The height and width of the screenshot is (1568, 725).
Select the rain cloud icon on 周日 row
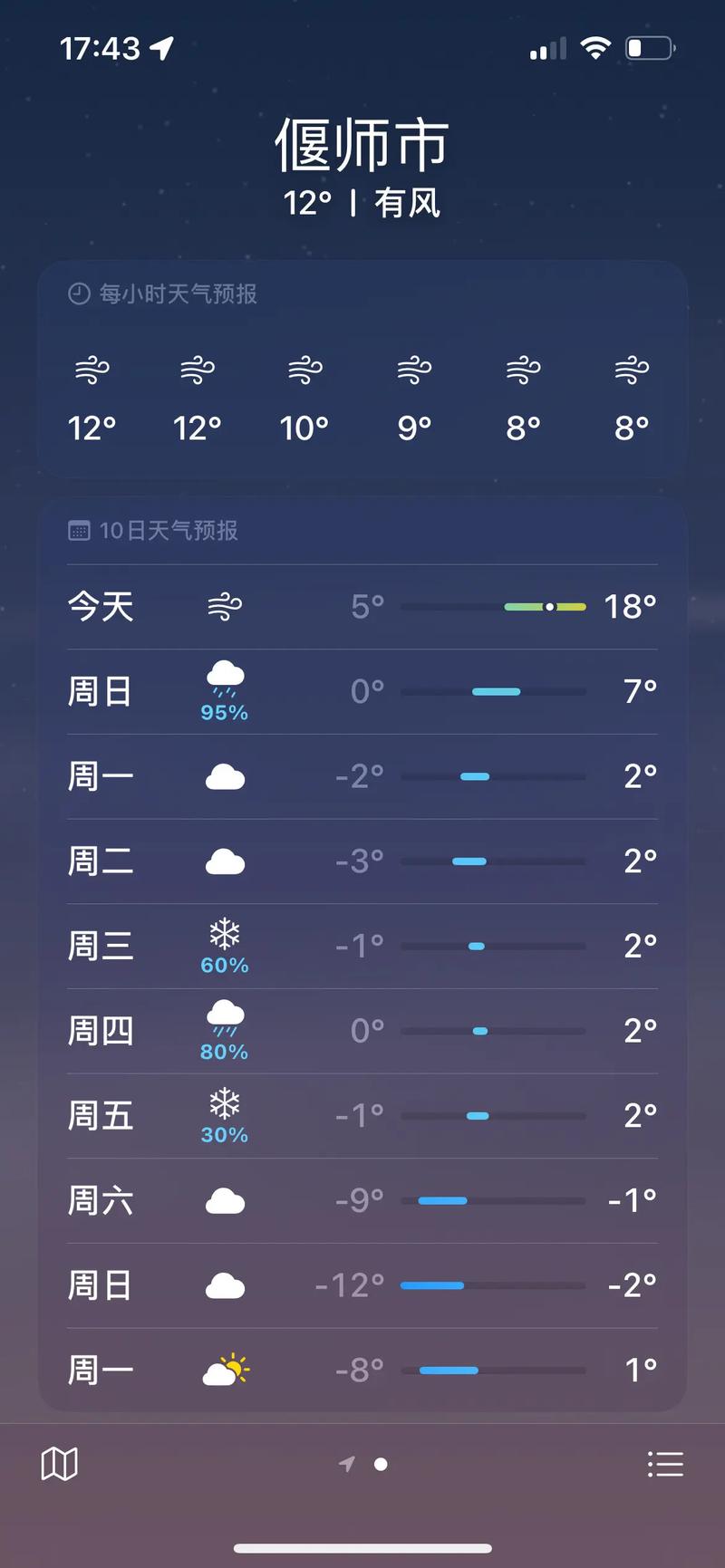click(x=224, y=678)
